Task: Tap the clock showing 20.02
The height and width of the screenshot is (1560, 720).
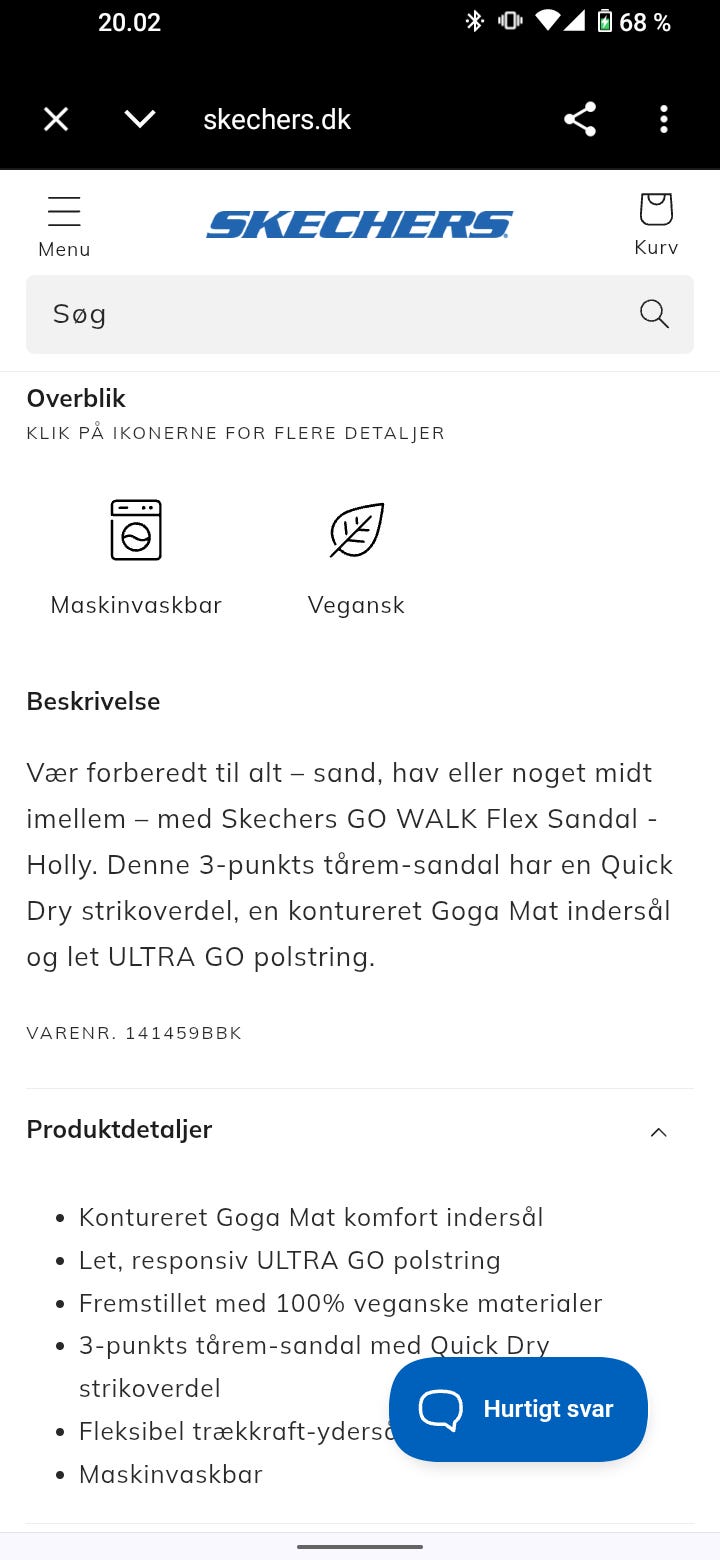Action: [x=130, y=22]
